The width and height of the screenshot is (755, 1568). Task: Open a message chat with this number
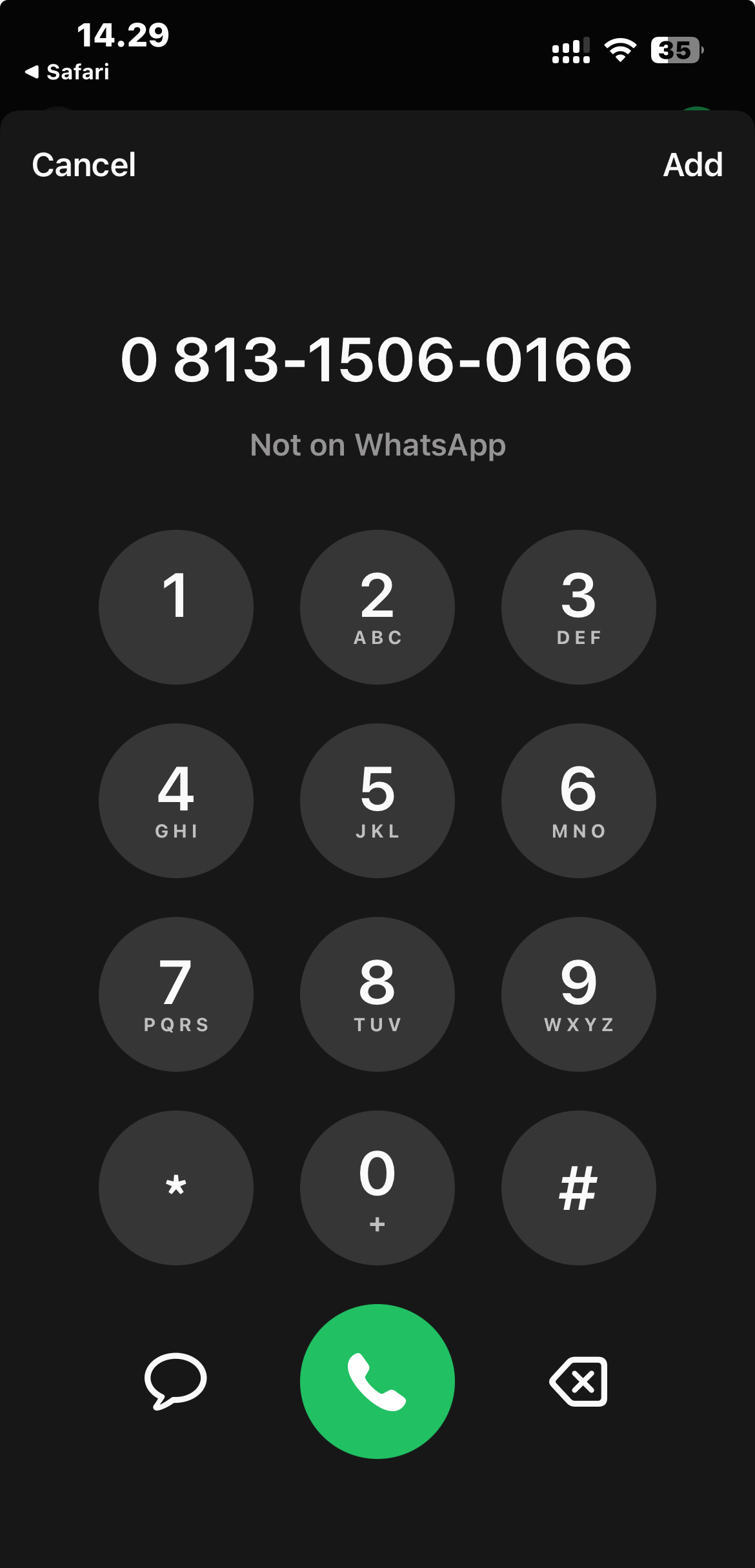176,1381
